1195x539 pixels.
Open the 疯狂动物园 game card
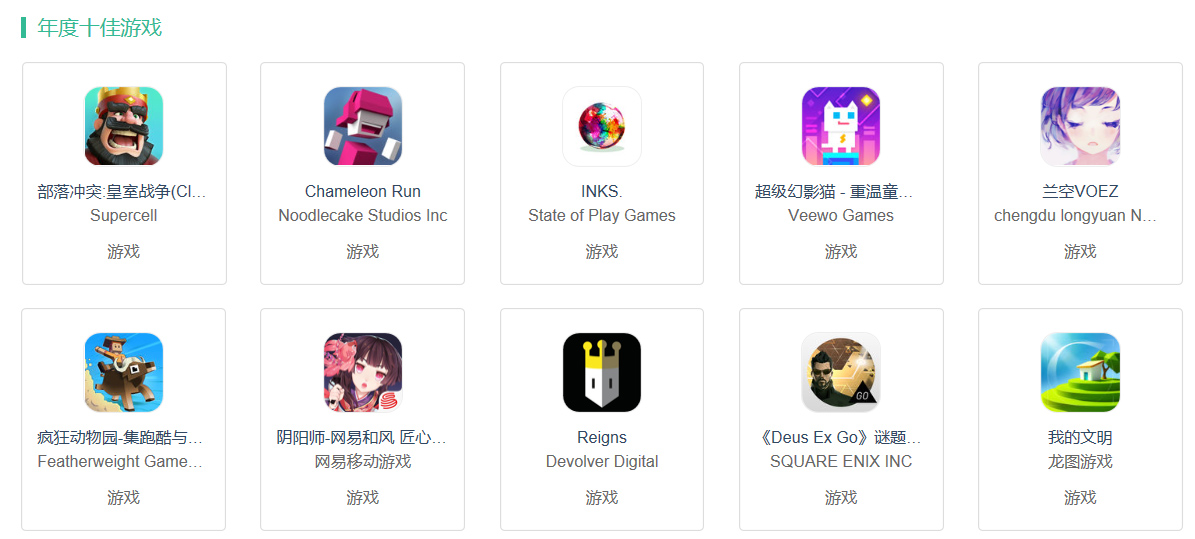tap(124, 419)
